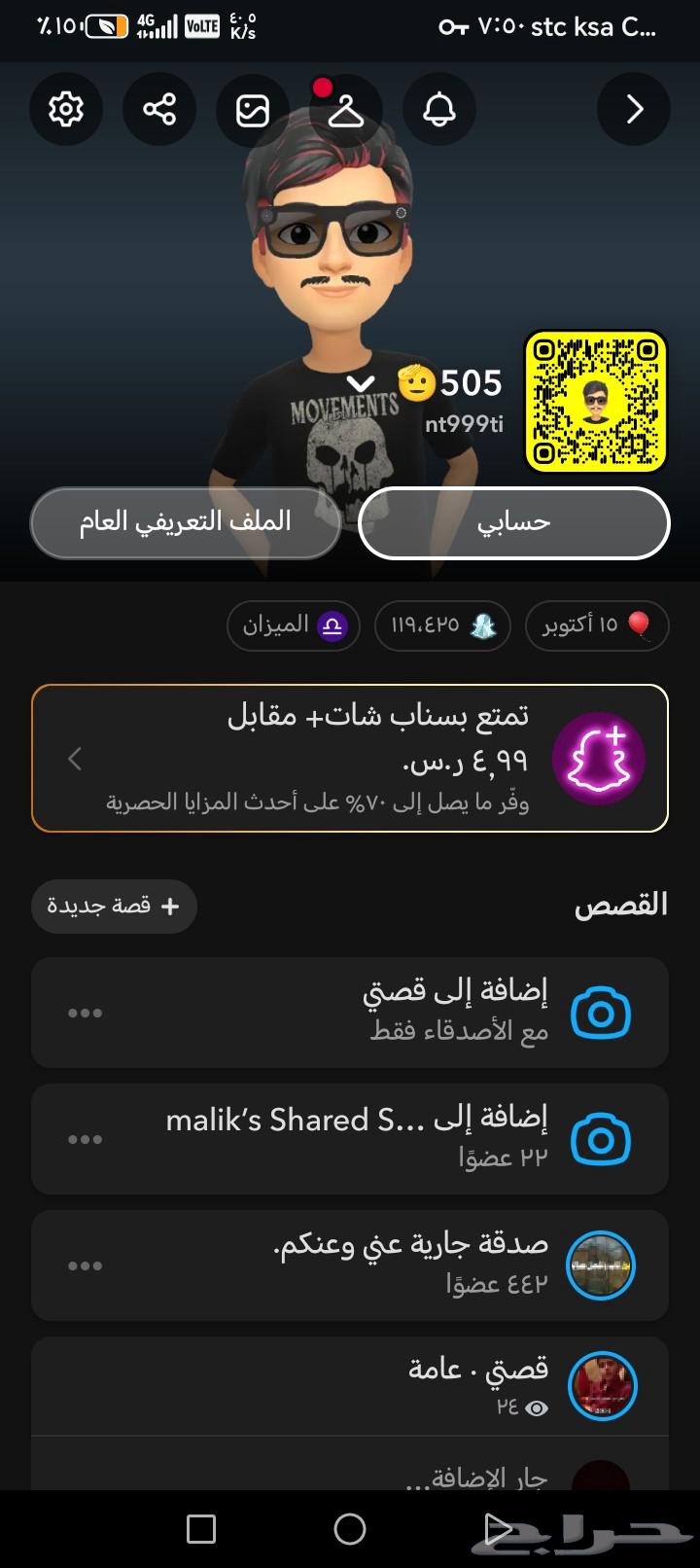The width and height of the screenshot is (700, 1568).
Task: Tap the yellow Snapcode QR image
Action: tap(595, 402)
